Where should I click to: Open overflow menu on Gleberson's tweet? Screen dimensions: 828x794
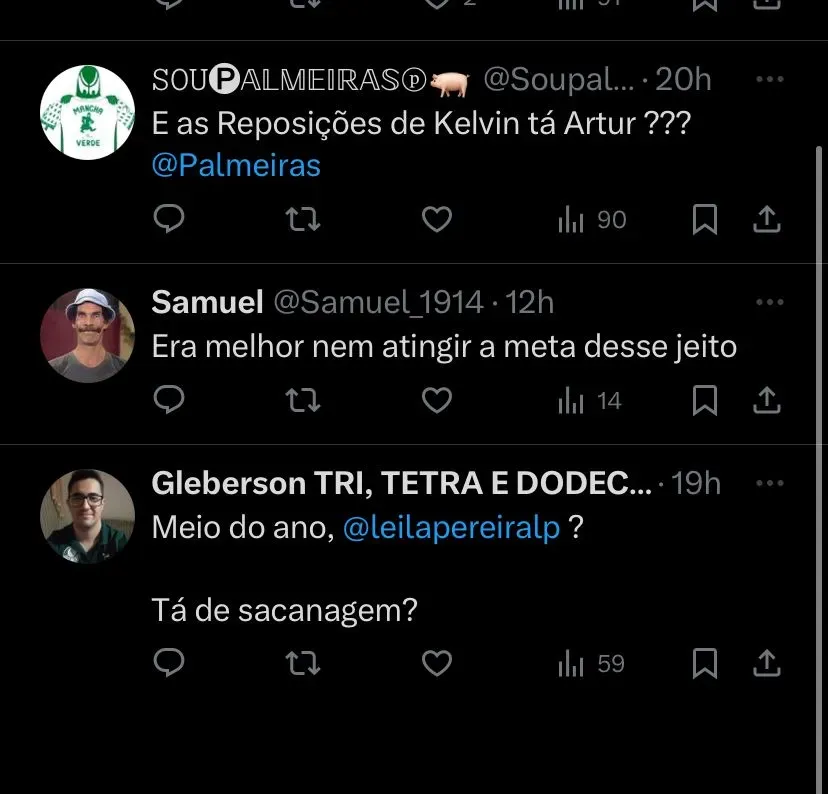click(x=769, y=483)
